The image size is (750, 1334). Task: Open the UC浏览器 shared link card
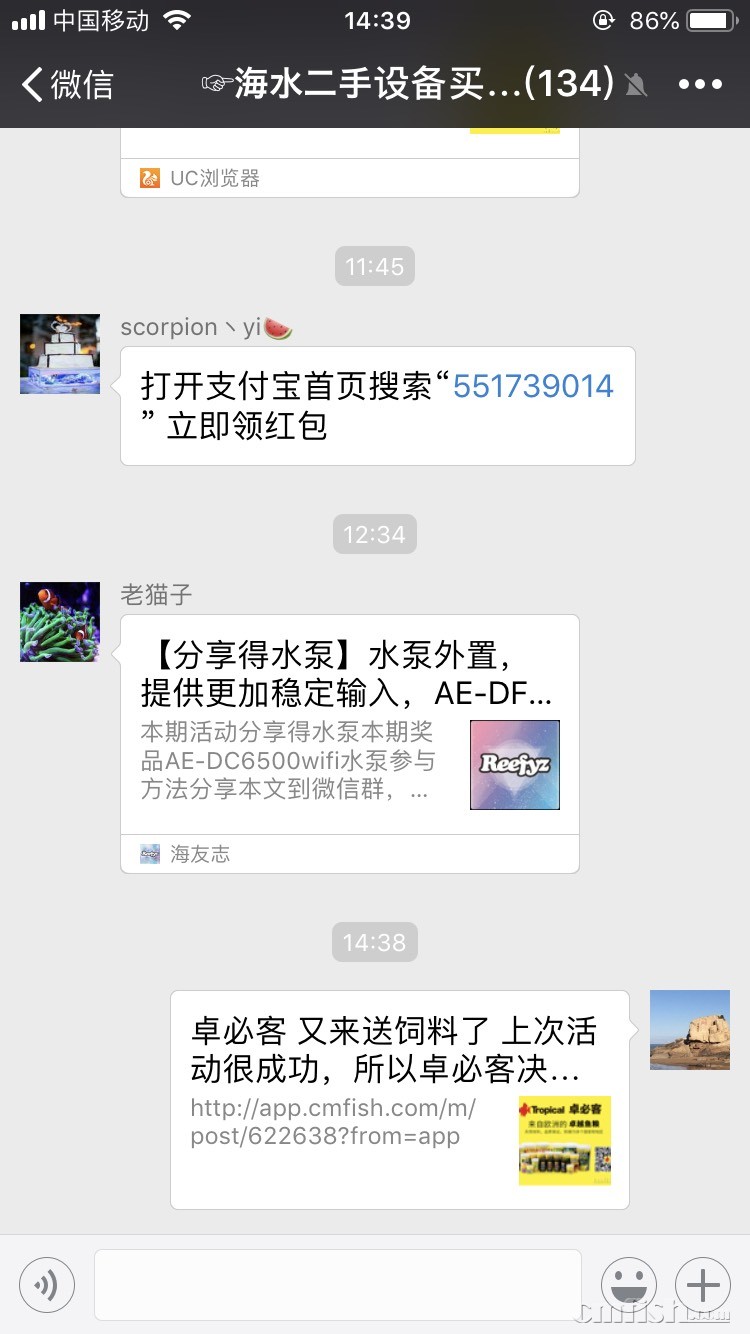tap(349, 165)
